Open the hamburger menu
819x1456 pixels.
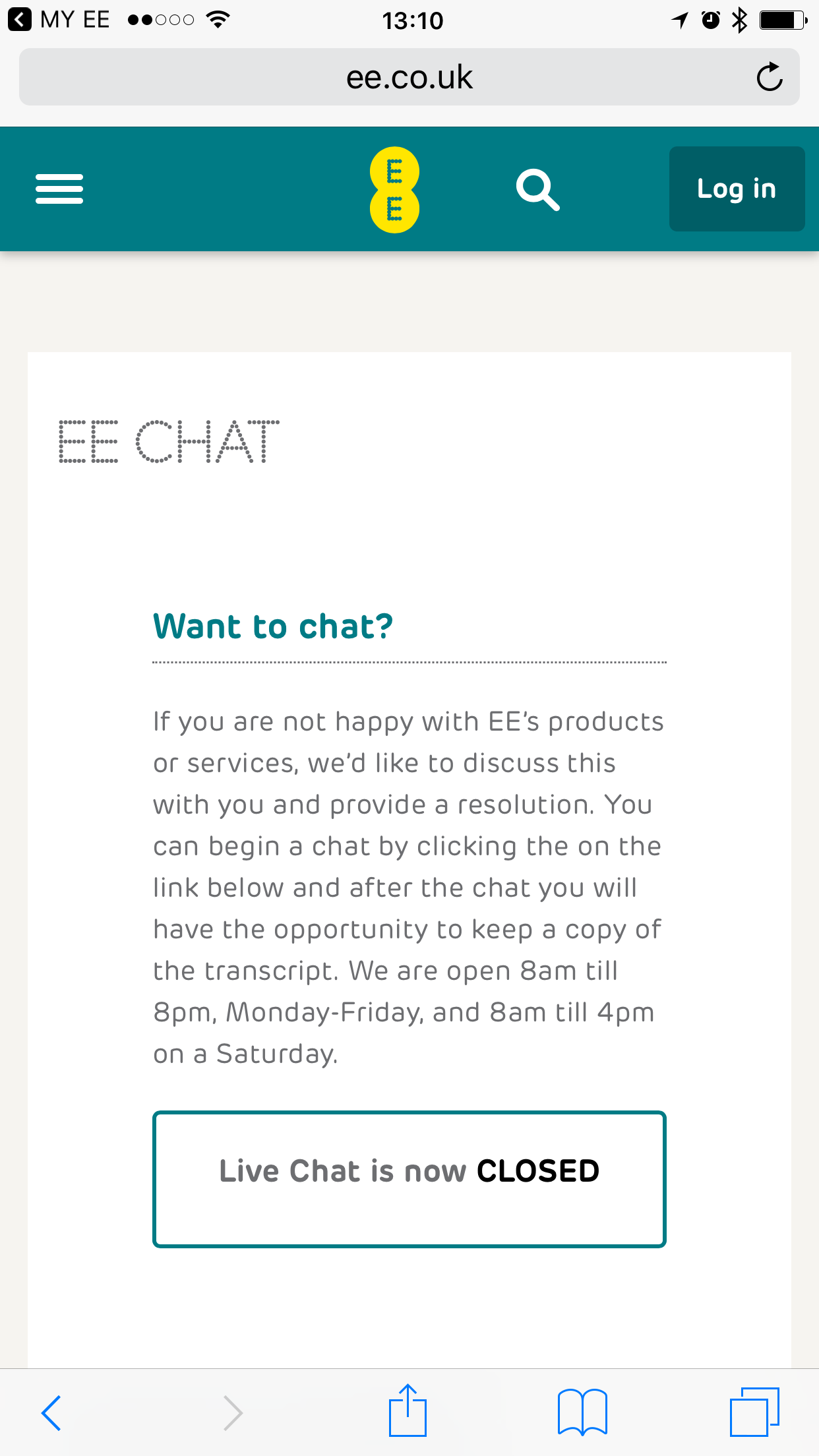59,189
